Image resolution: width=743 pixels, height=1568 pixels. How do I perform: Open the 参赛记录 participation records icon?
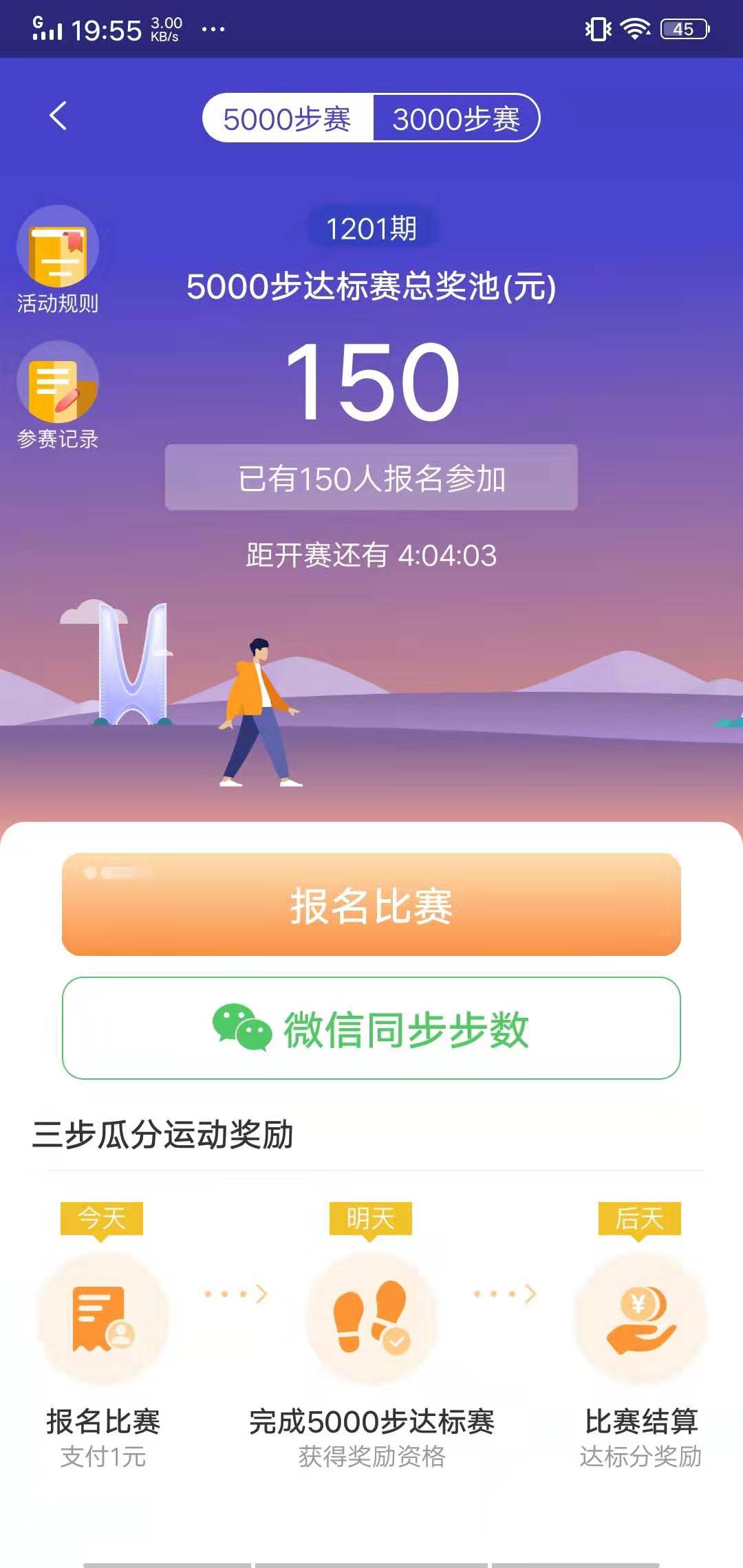(58, 392)
